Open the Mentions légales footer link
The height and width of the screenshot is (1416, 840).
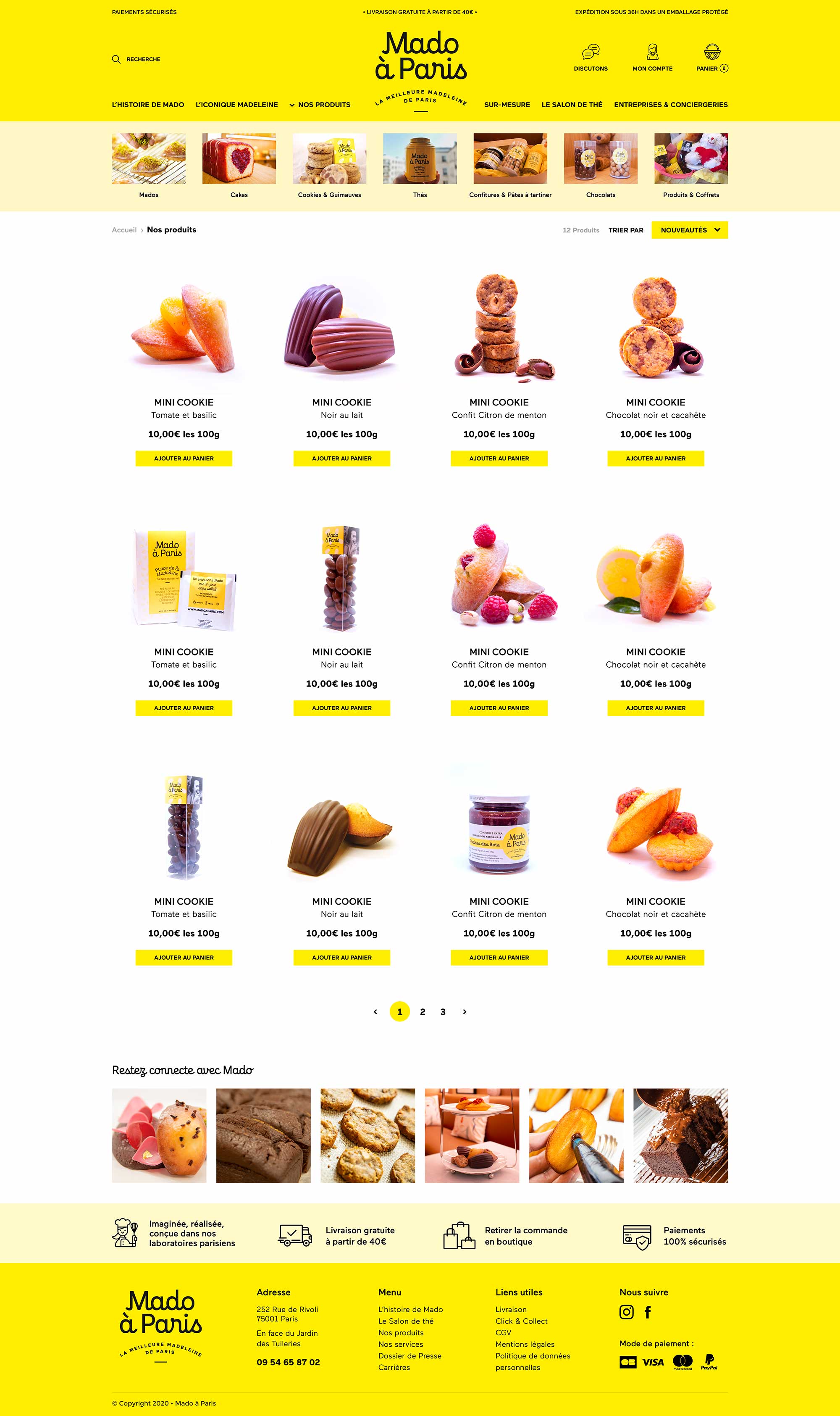[x=525, y=1344]
